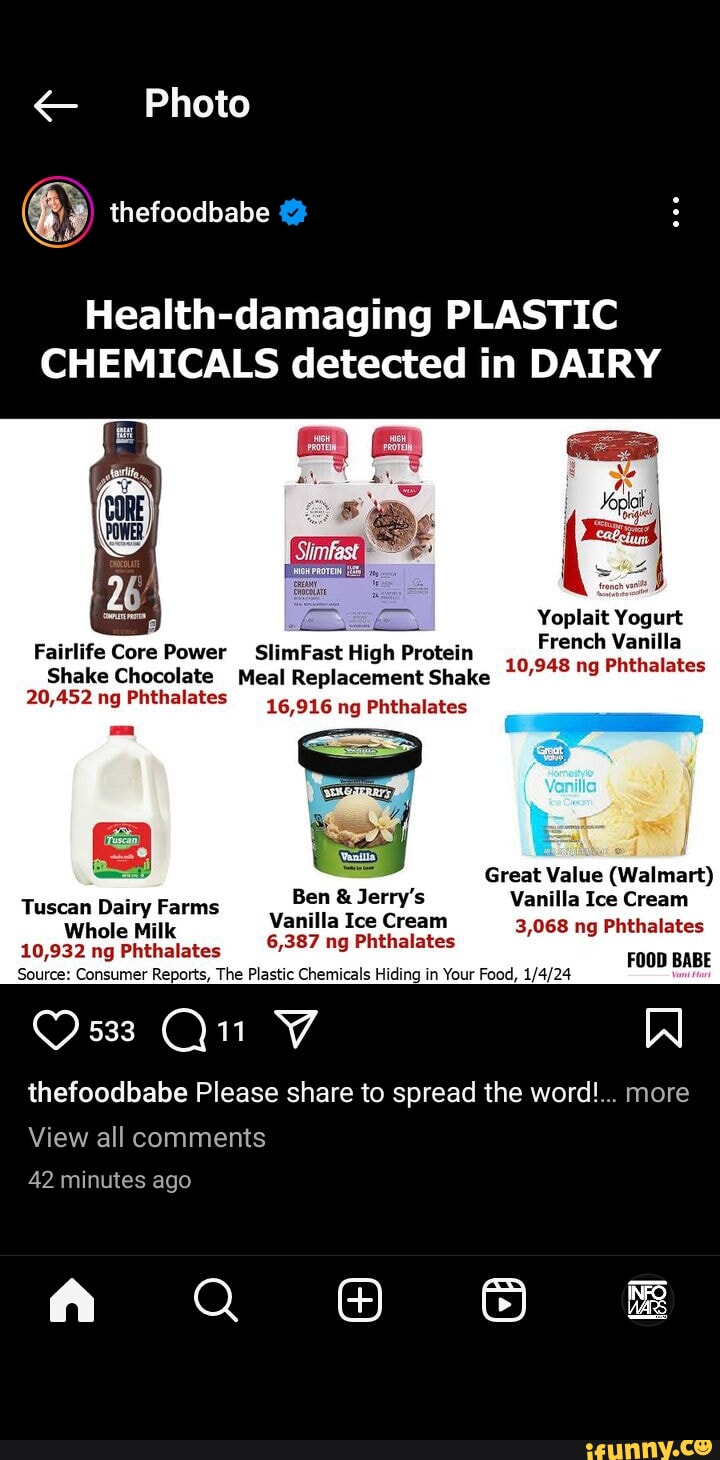Screen dimensions: 720x1460
Task: Create a new post with the plus tab
Action: [x=359, y=1301]
